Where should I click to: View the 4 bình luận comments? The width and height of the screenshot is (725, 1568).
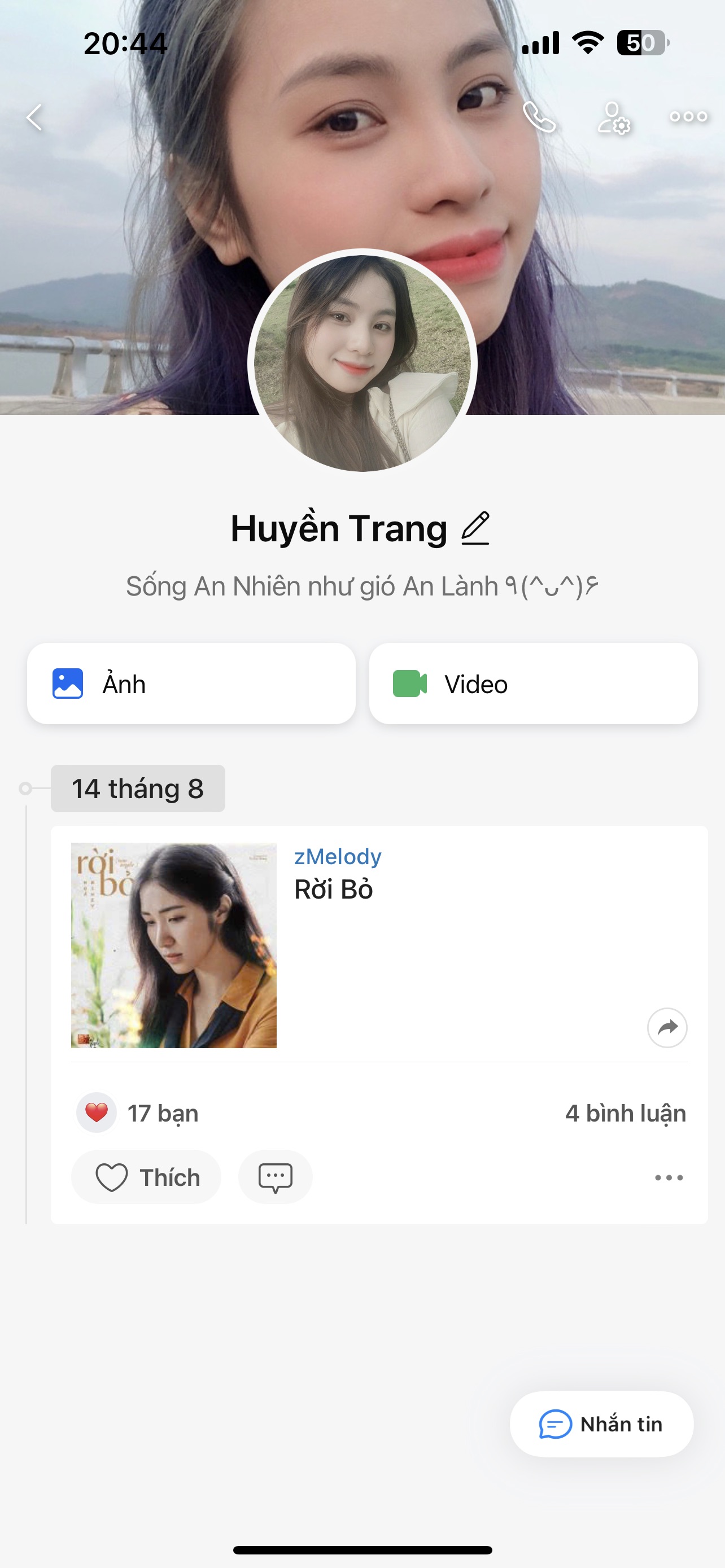625,1113
